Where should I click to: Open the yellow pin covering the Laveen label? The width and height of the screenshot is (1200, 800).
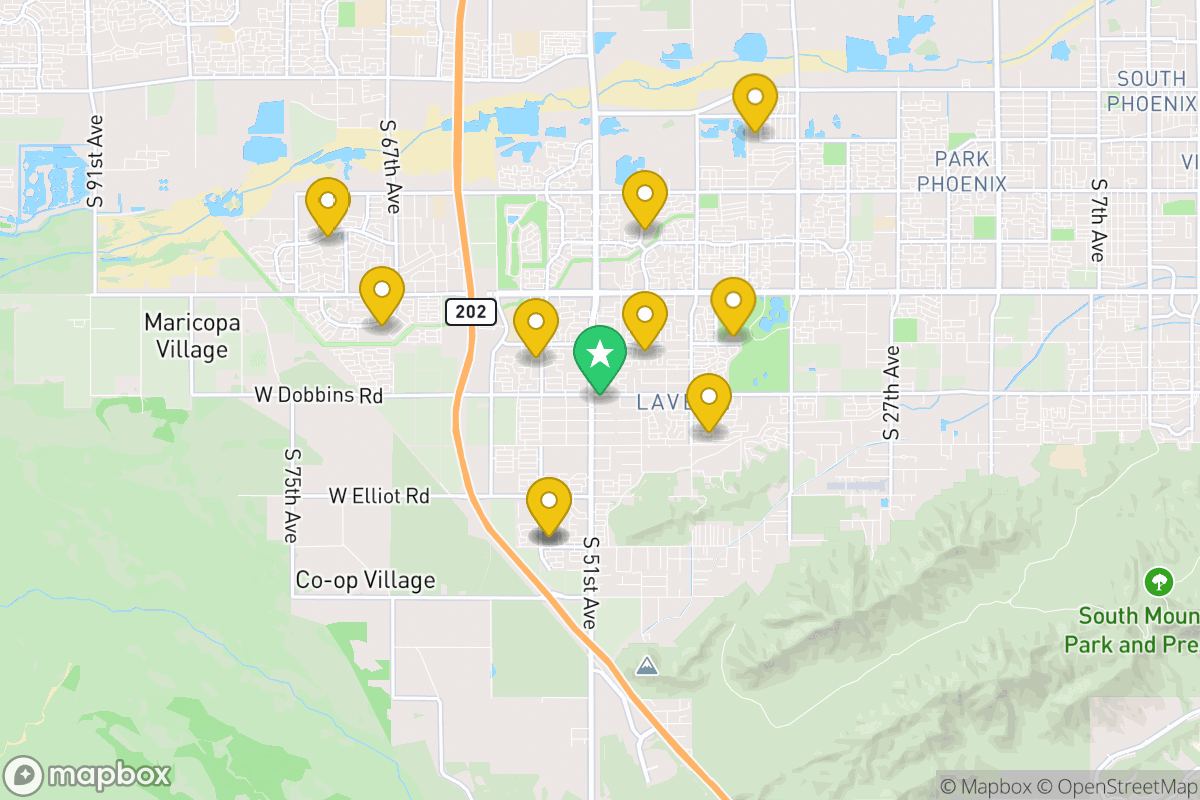(708, 399)
